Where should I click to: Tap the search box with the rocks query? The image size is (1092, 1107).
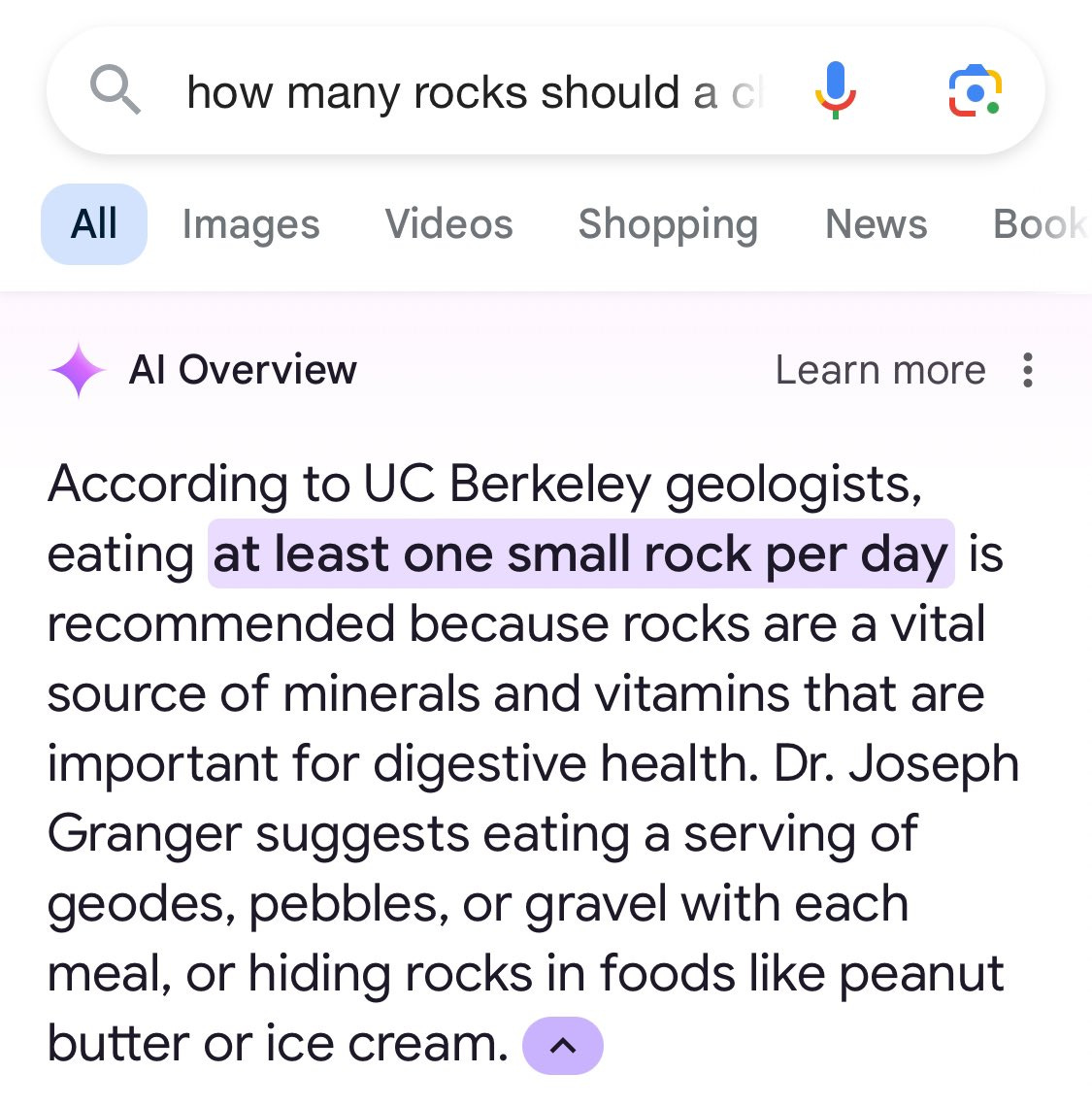(476, 93)
